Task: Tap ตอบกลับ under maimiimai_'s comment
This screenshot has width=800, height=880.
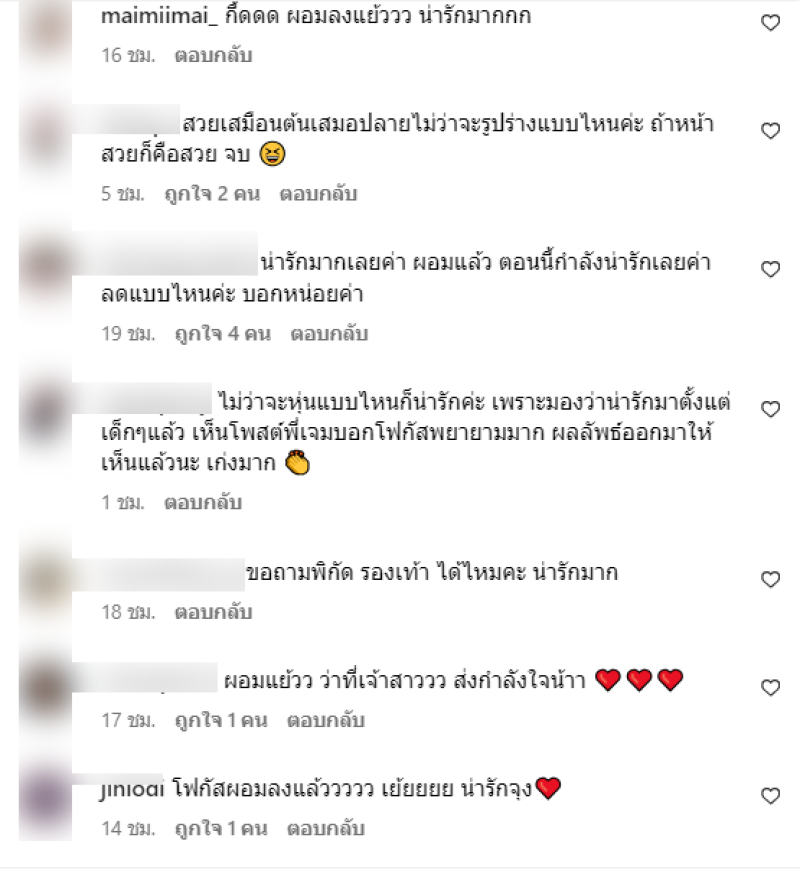Action: click(x=213, y=56)
